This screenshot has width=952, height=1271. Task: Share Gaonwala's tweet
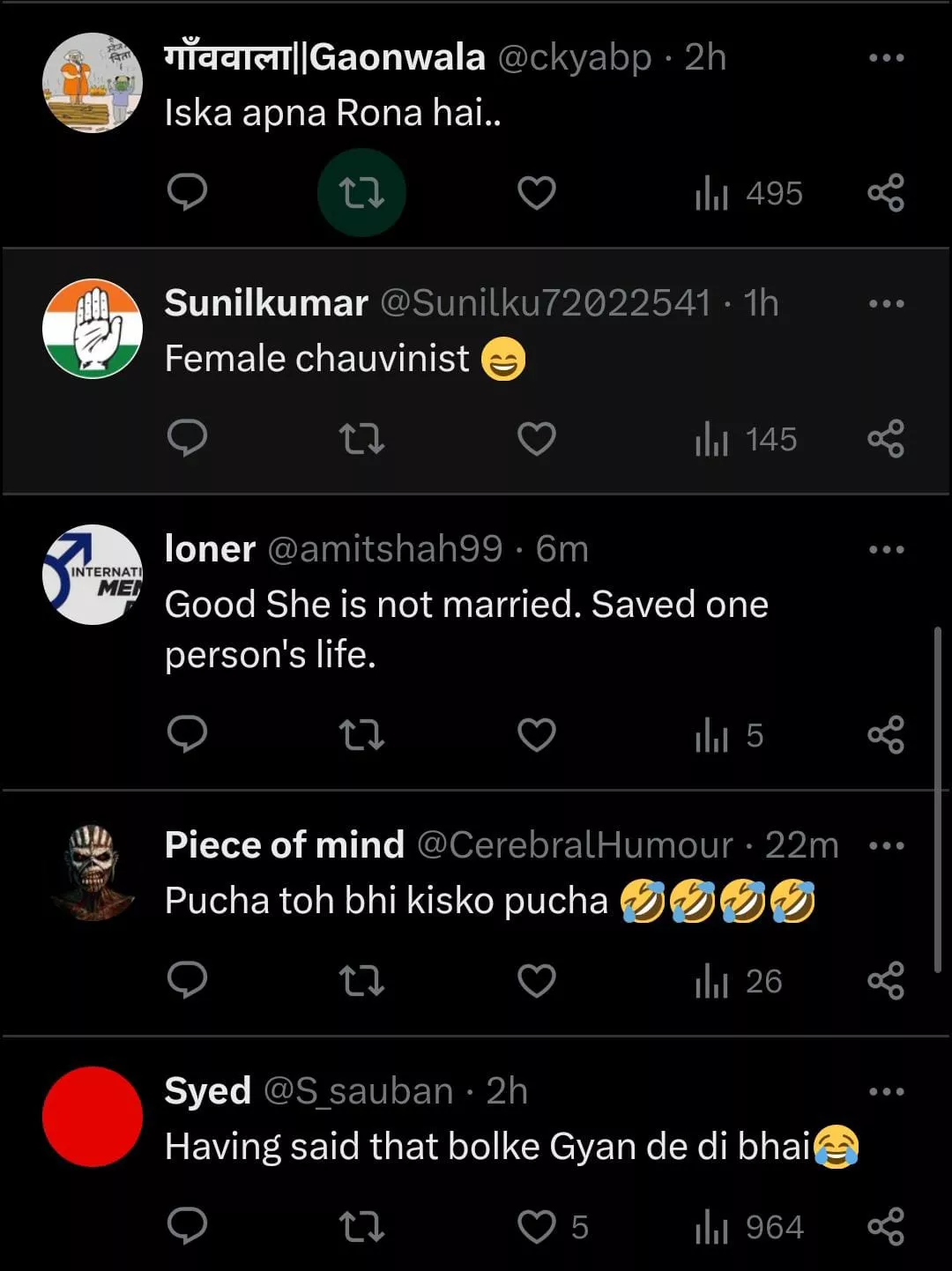coord(886,192)
